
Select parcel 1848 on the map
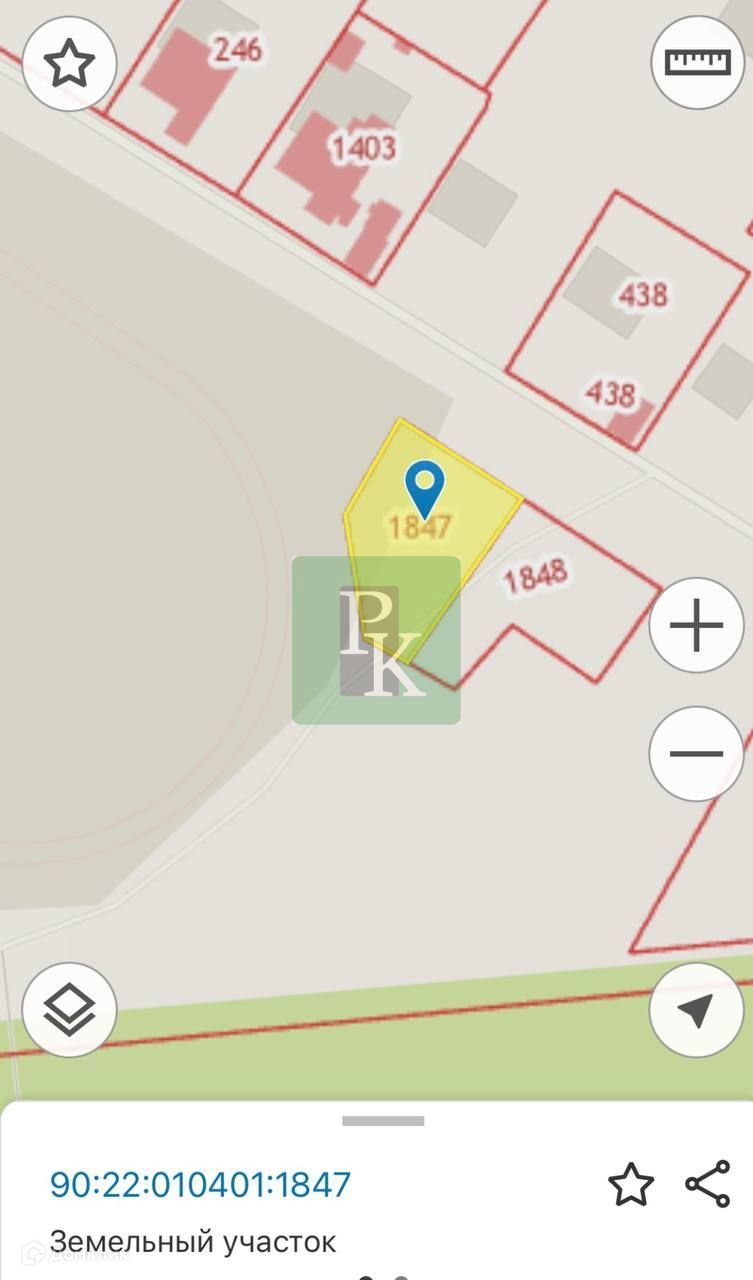(x=536, y=577)
